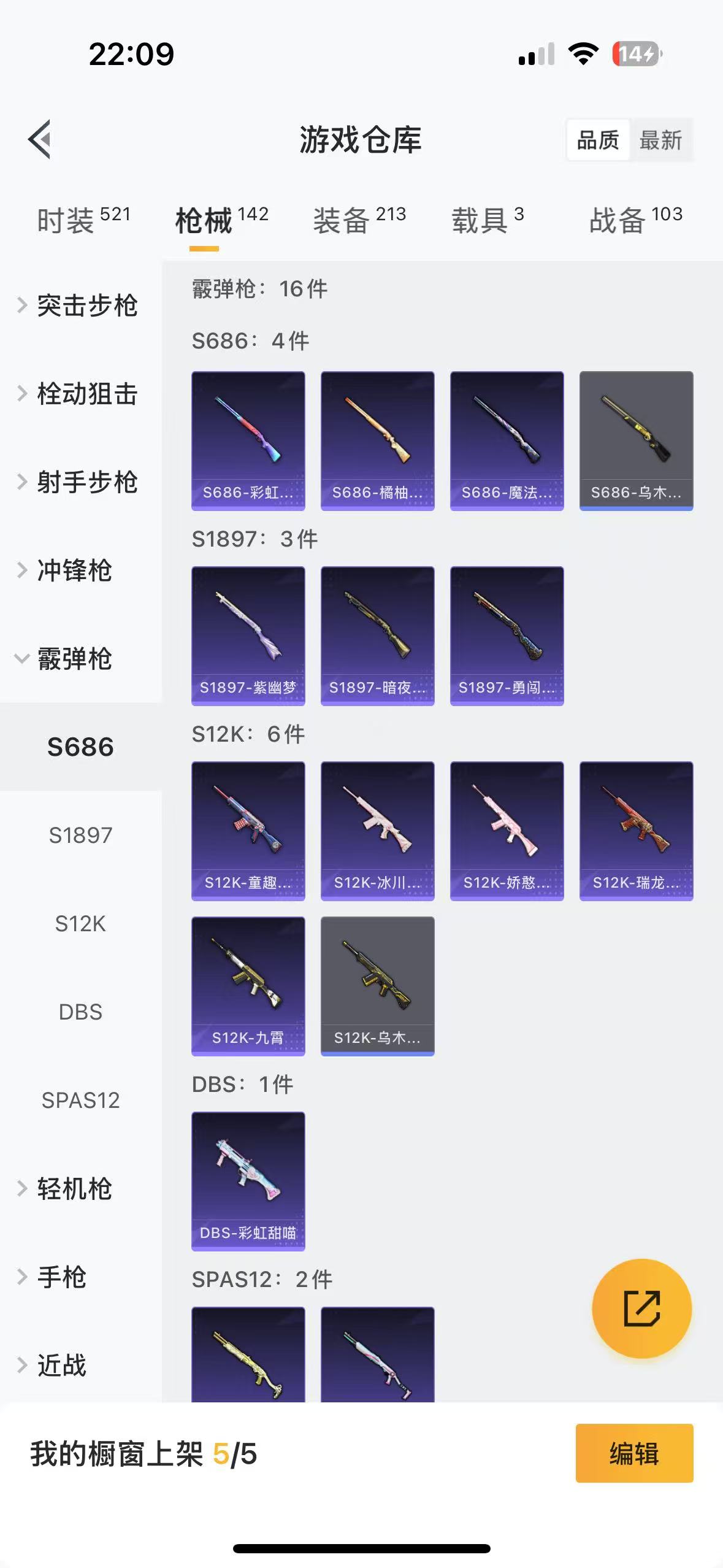This screenshot has height=1568, width=723.
Task: Expand the 栓动狙击 category
Action: tap(80, 394)
